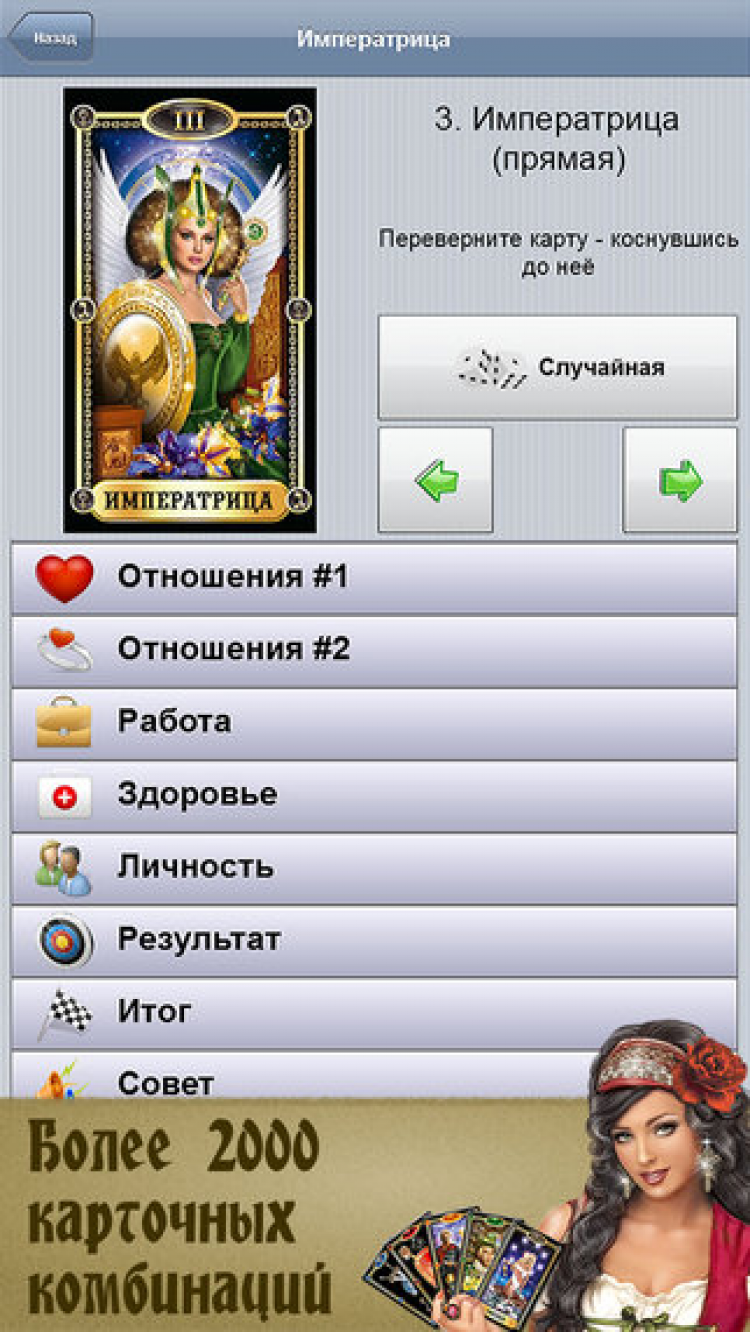Open the Итог row

[374, 1013]
